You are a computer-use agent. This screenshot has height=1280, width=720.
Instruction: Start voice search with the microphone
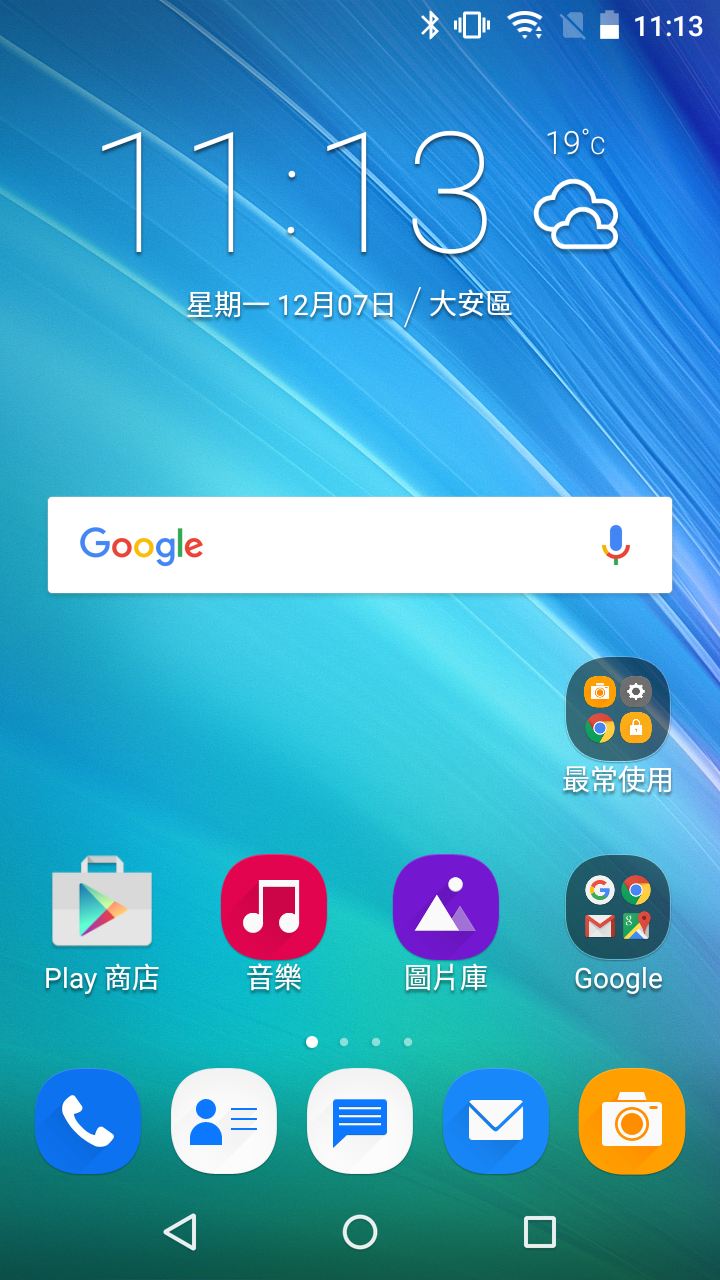click(x=616, y=545)
